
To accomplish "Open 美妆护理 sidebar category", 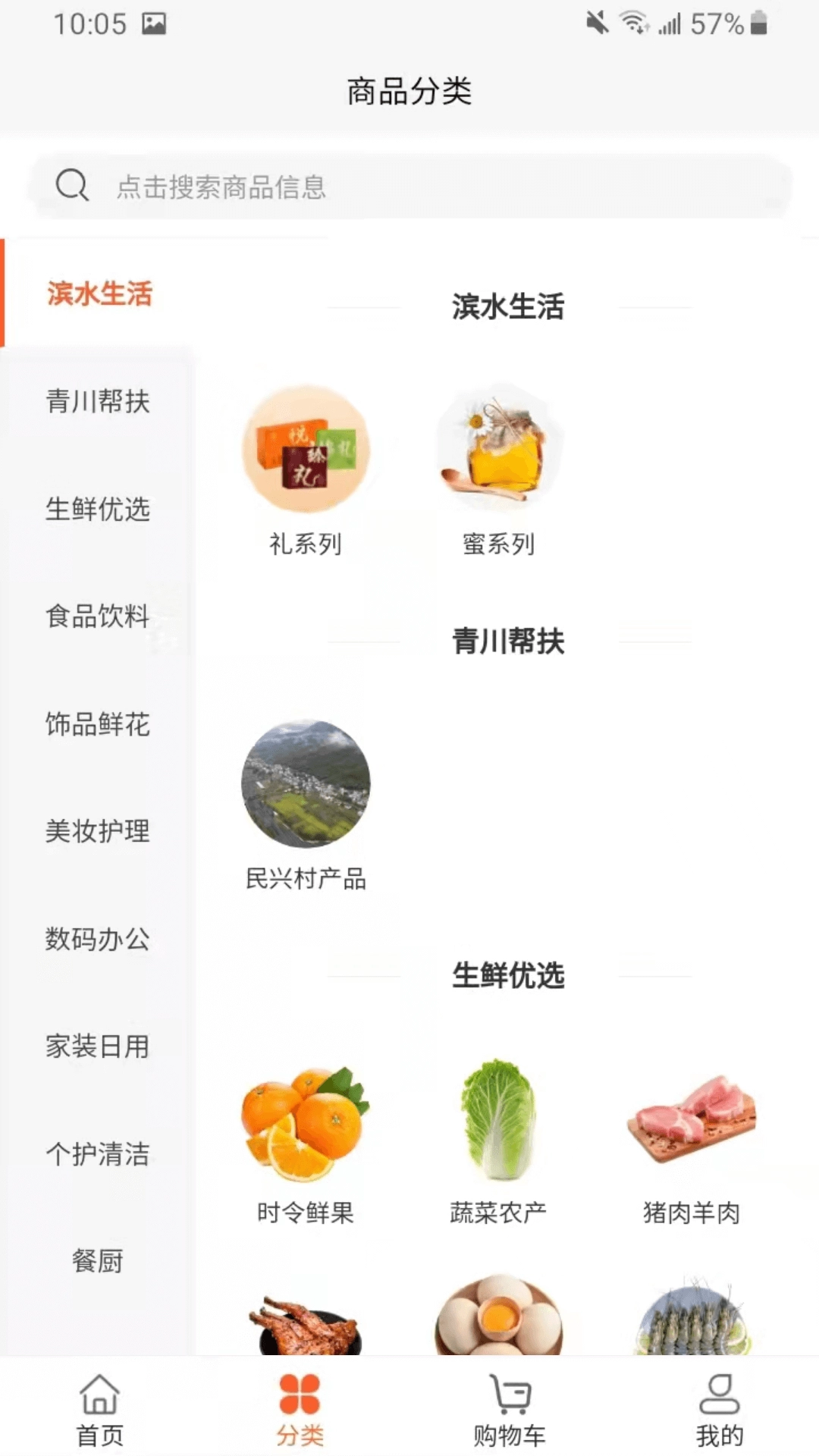I will point(98,831).
